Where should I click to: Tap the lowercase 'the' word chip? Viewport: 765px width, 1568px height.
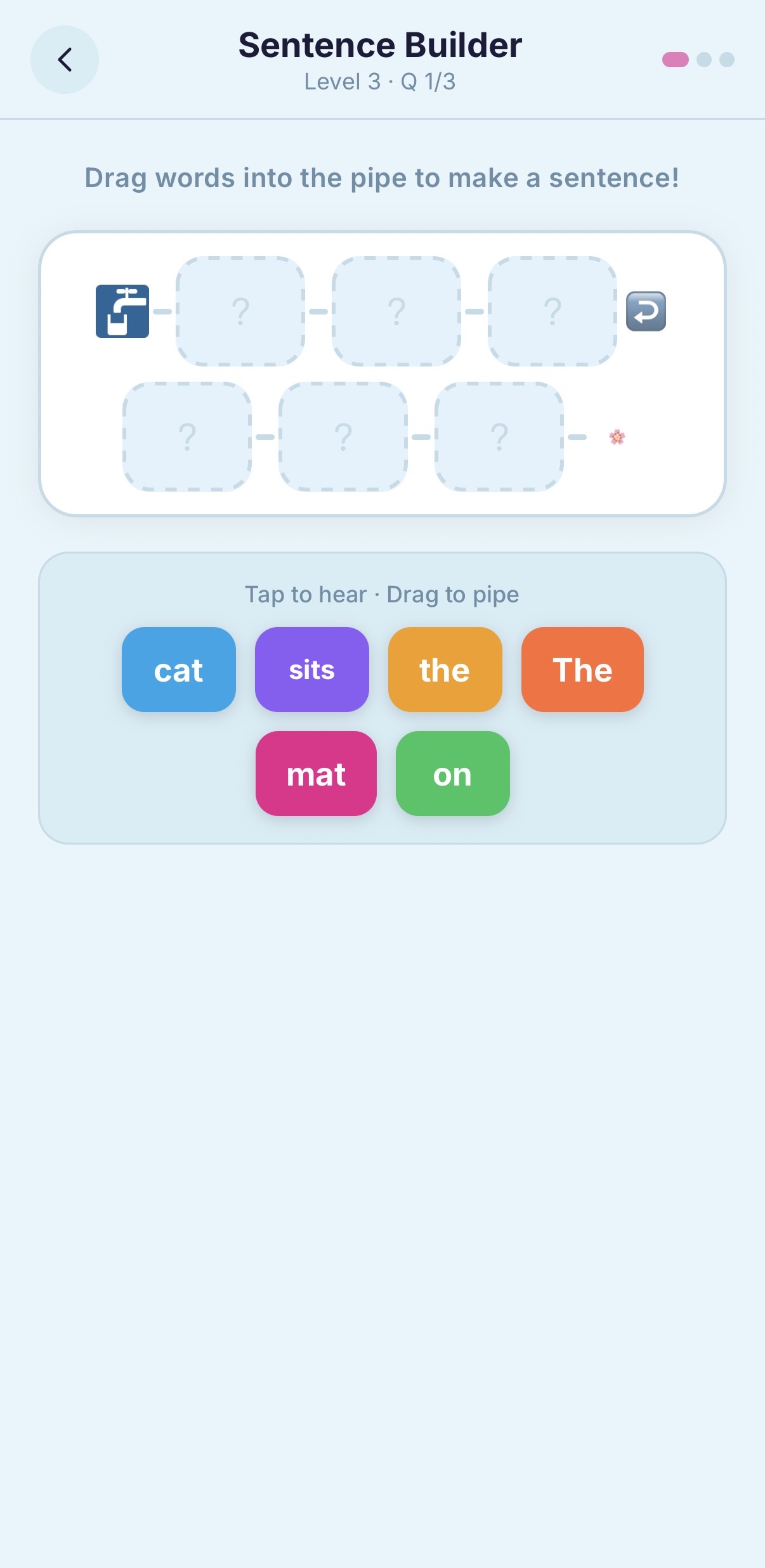[445, 670]
